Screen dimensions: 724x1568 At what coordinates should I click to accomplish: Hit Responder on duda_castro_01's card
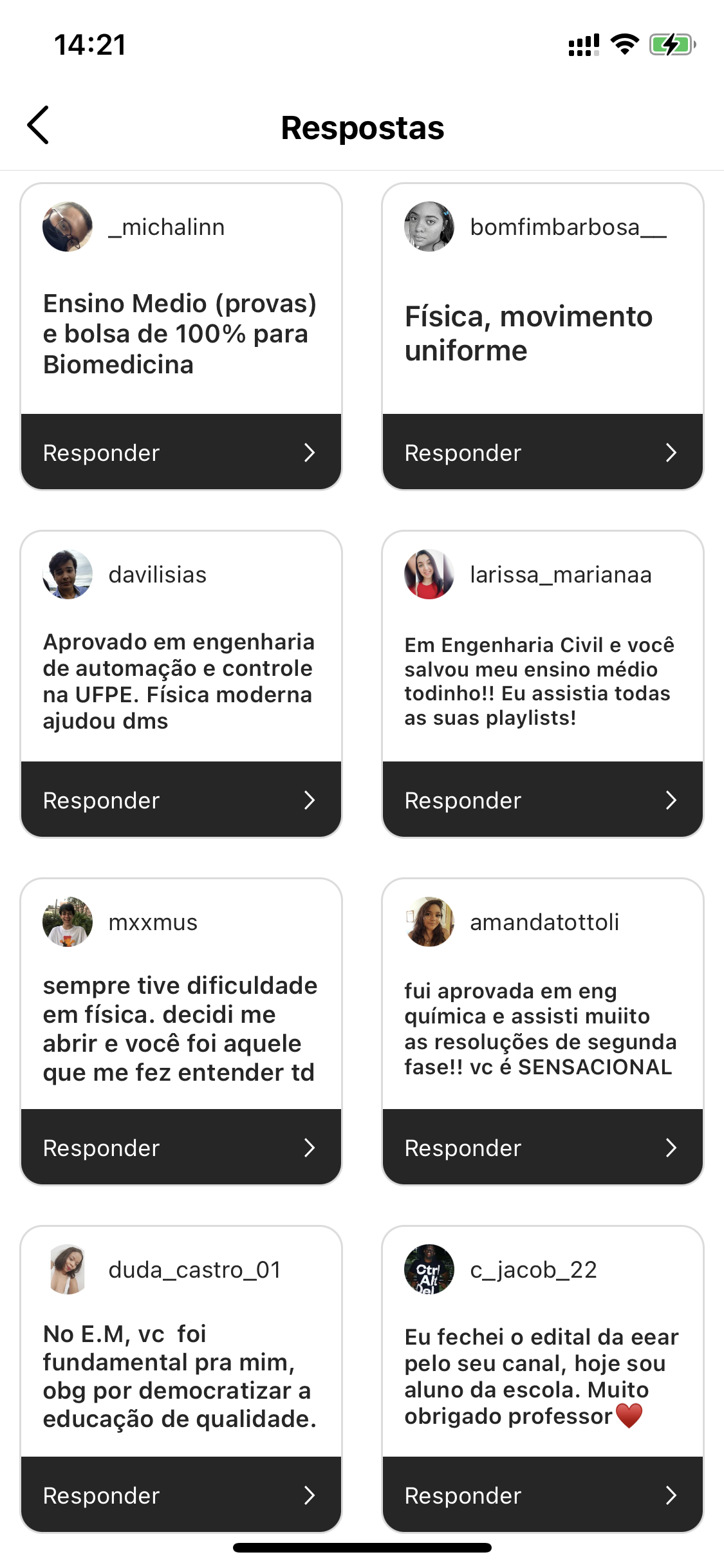[181, 1495]
